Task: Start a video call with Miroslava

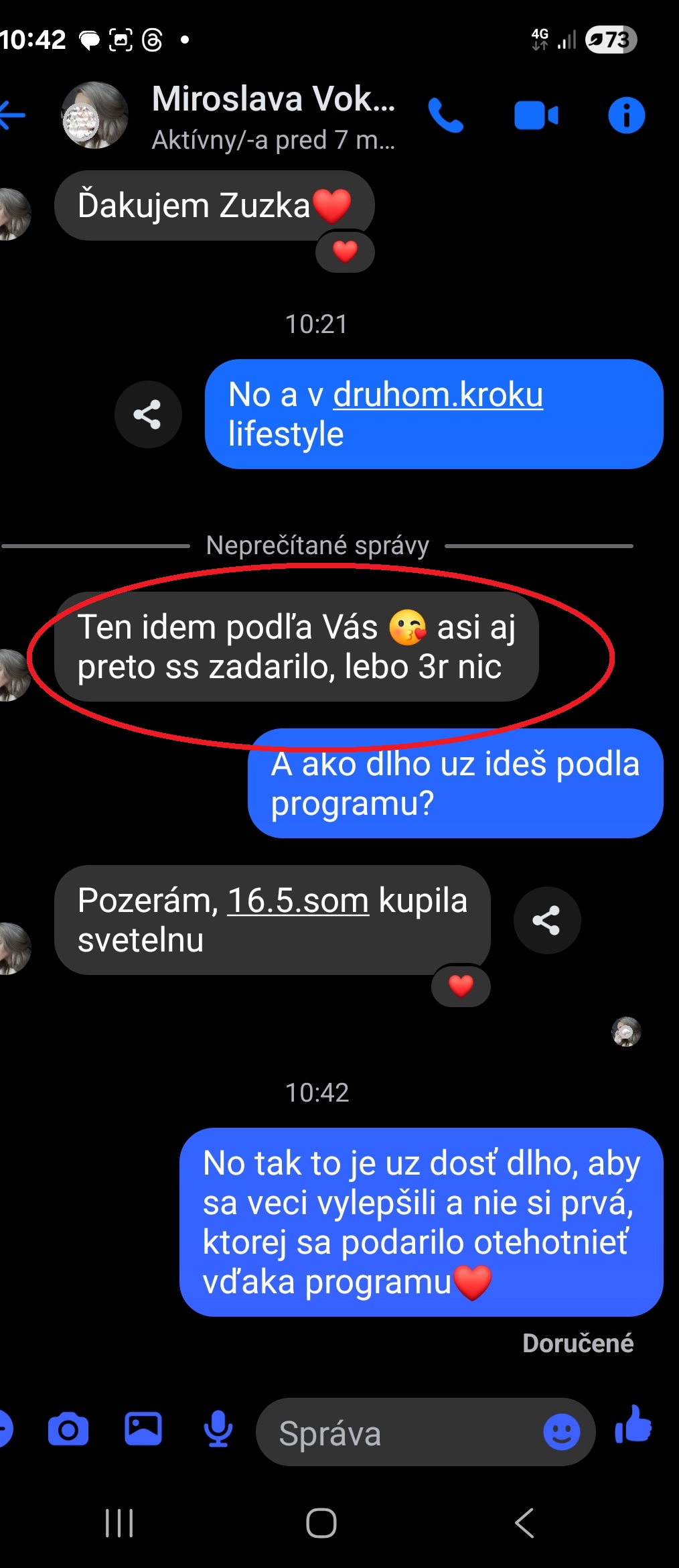Action: (536, 115)
